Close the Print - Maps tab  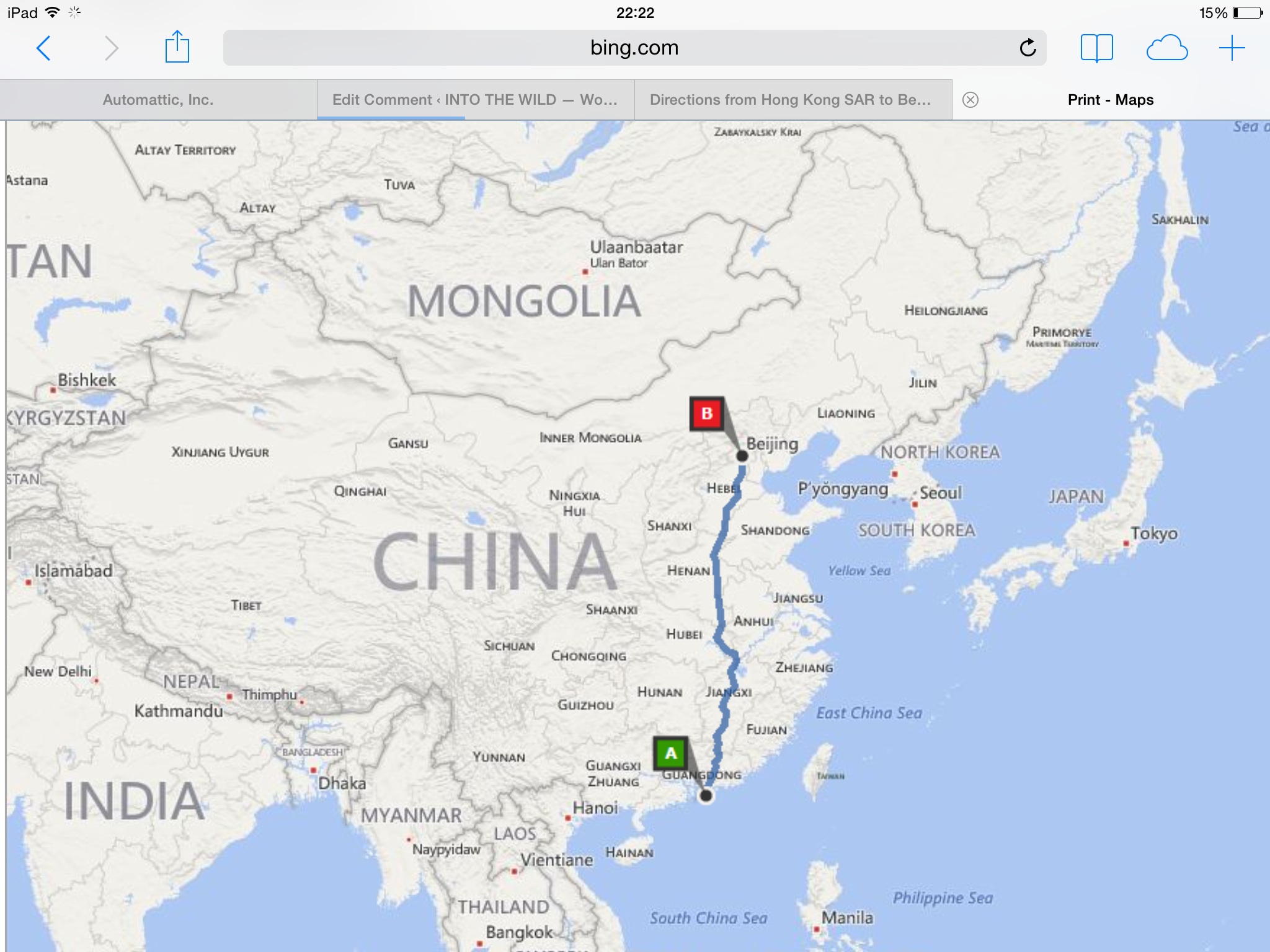[970, 100]
